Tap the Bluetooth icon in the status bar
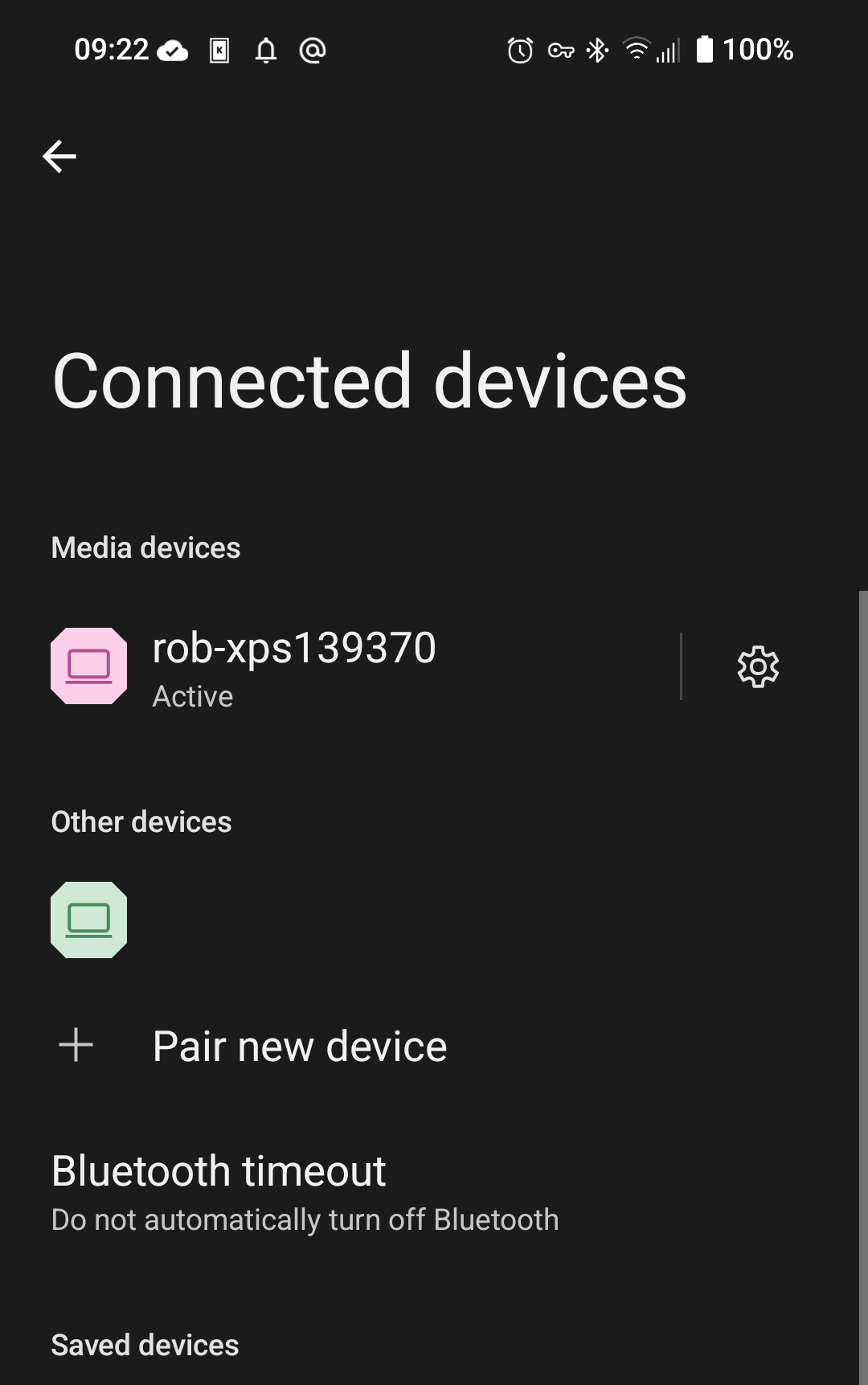The image size is (868, 1385). point(597,50)
